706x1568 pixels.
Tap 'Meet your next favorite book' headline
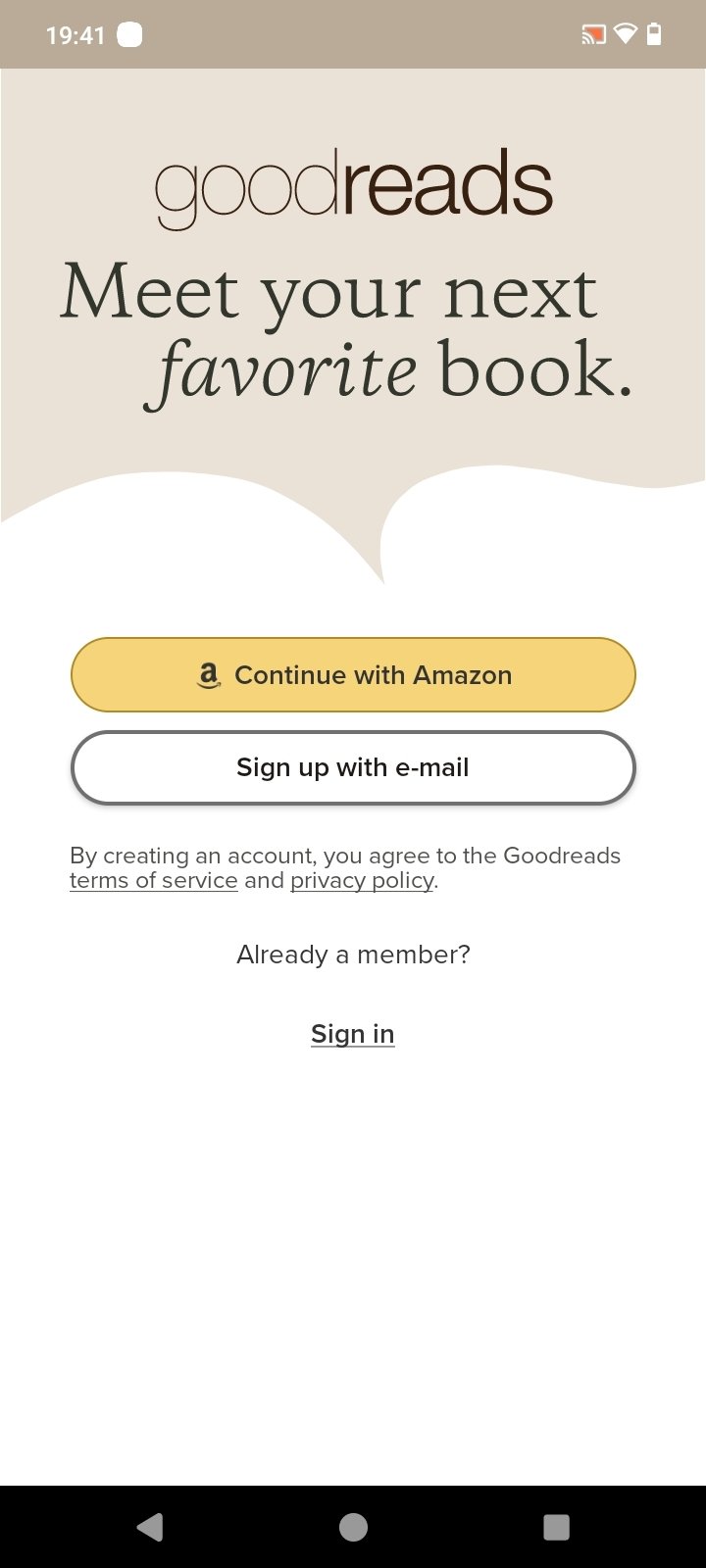click(x=353, y=328)
